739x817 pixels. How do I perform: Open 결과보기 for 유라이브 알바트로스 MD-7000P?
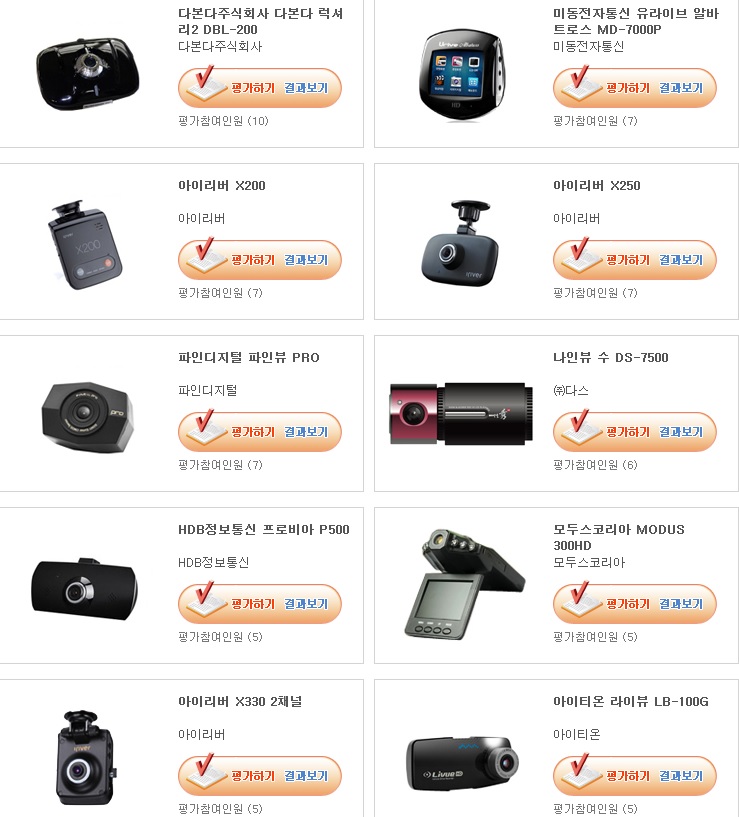681,88
